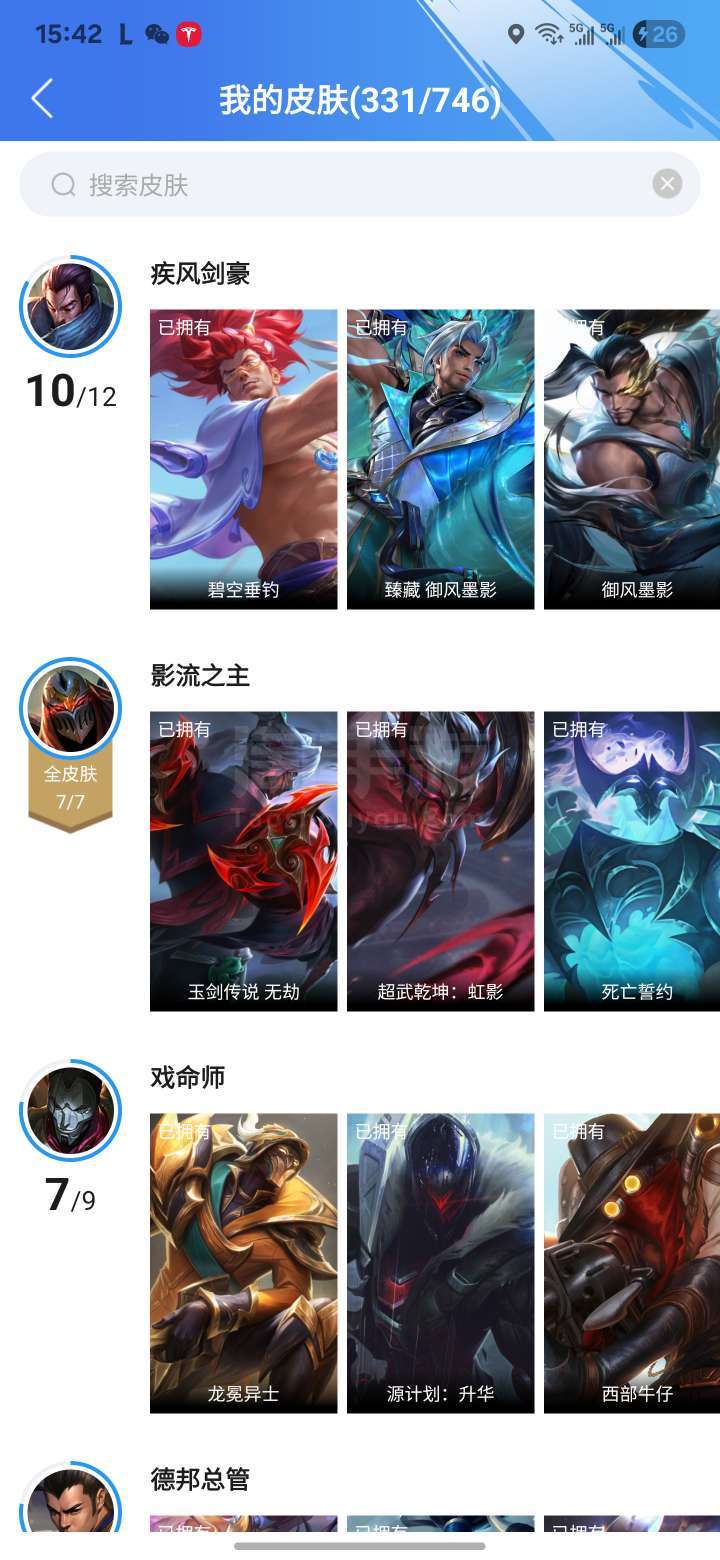The width and height of the screenshot is (720, 1560).
Task: Tap the 戏命师 champion avatar
Action: (x=71, y=1110)
